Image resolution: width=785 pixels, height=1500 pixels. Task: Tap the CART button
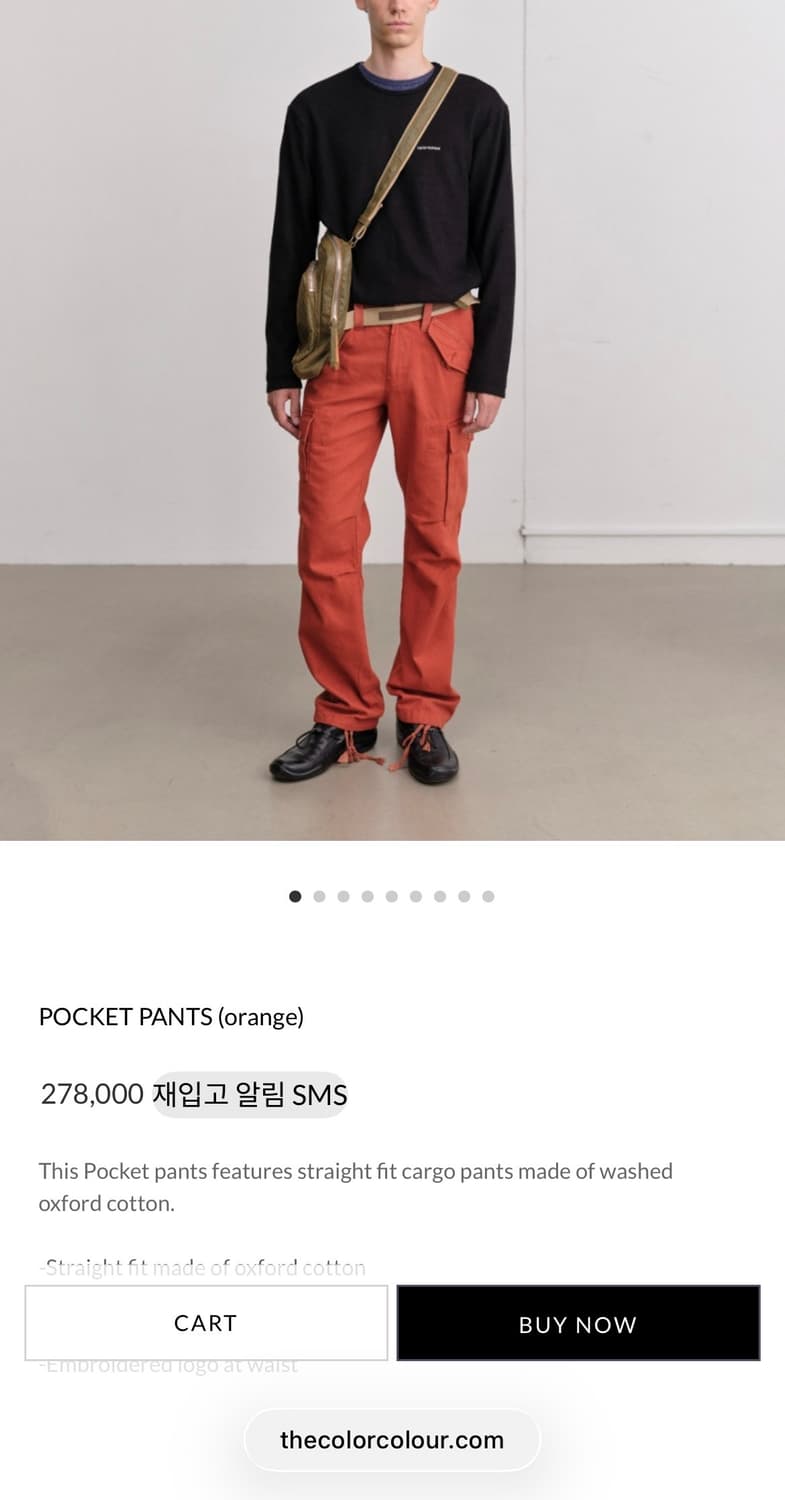click(x=205, y=1323)
